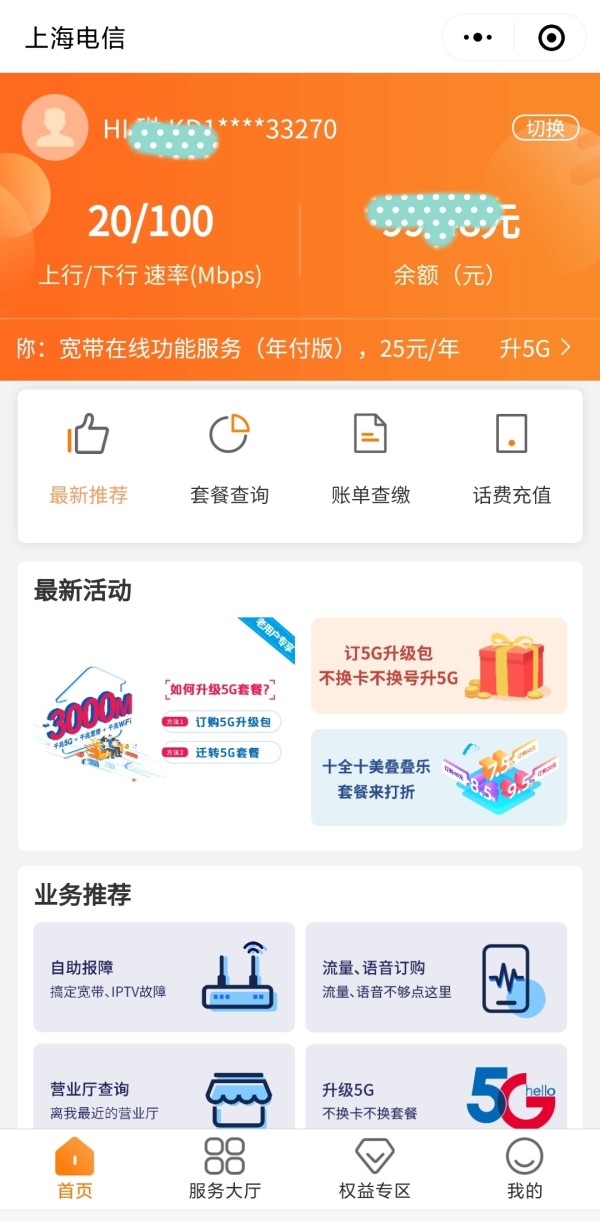Open 套餐查询 plan lookup
This screenshot has height=1222, width=600.
[229, 460]
